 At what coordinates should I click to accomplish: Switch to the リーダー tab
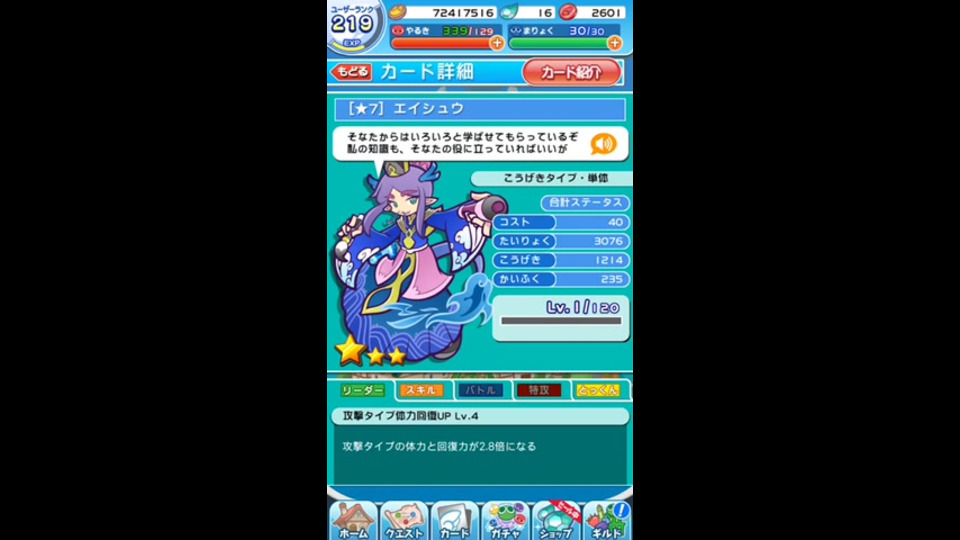(362, 390)
